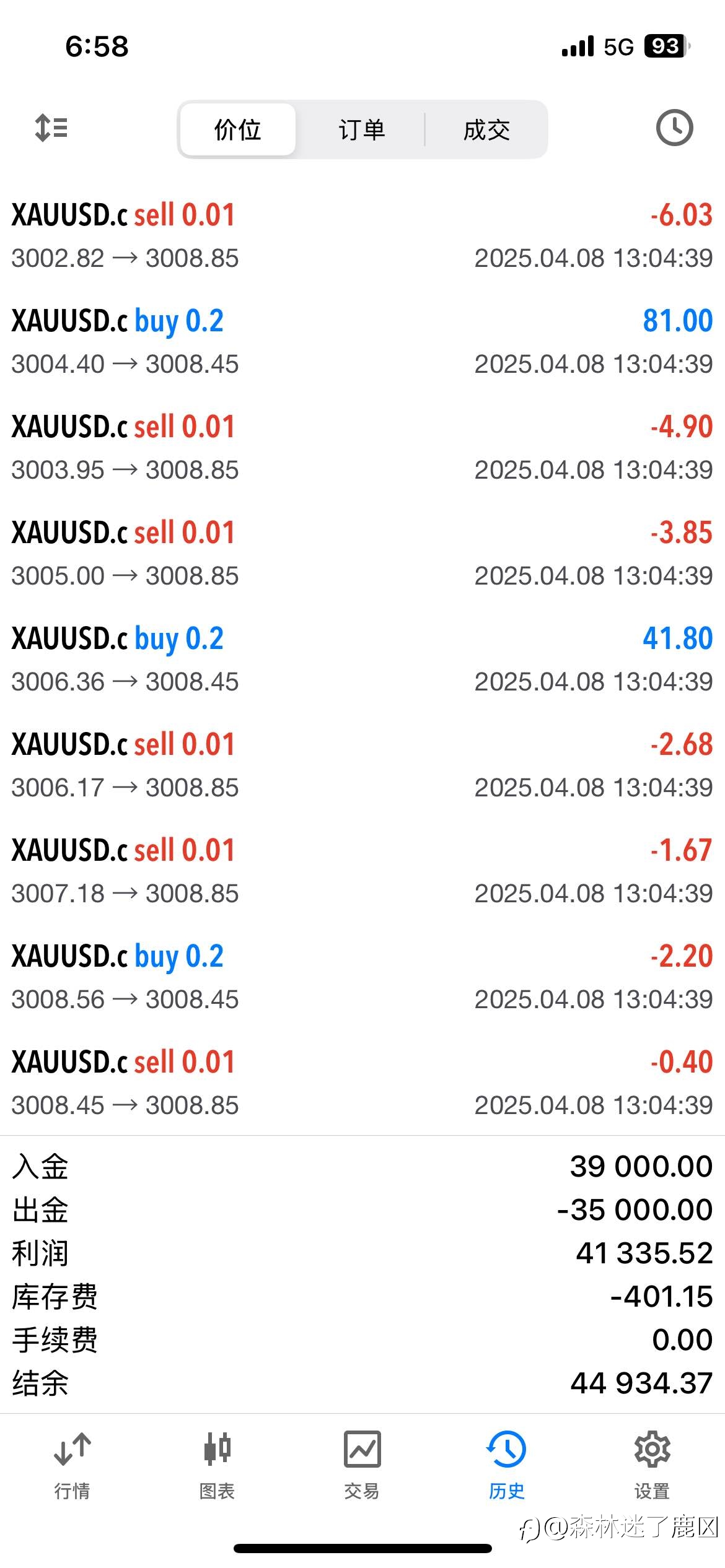The image size is (725, 1568).
Task: Open the buy 0.2 trade with 81.00 profit
Action: pos(362,342)
